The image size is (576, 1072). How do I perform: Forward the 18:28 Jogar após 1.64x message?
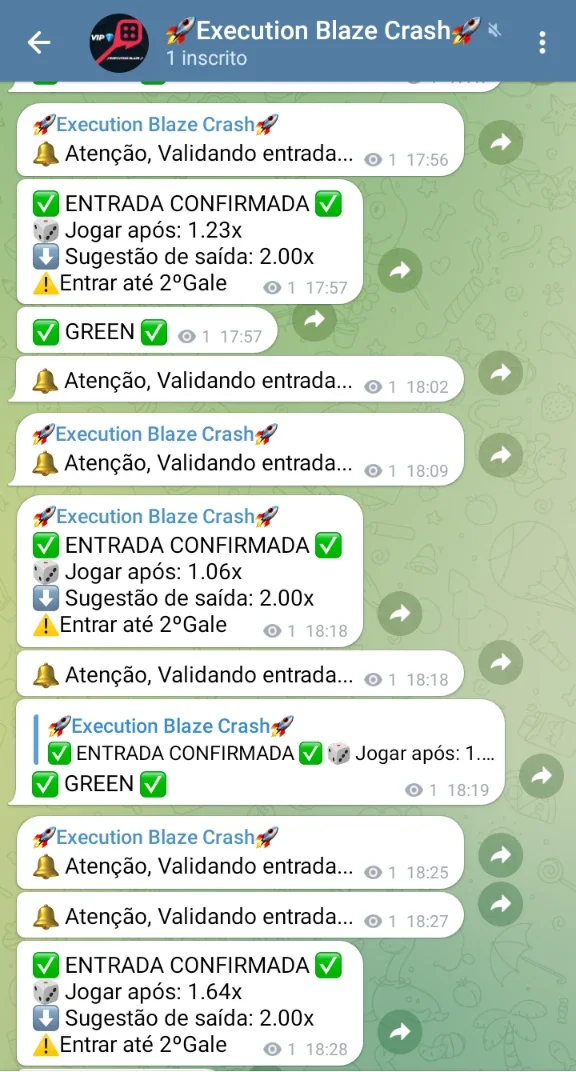[400, 1031]
